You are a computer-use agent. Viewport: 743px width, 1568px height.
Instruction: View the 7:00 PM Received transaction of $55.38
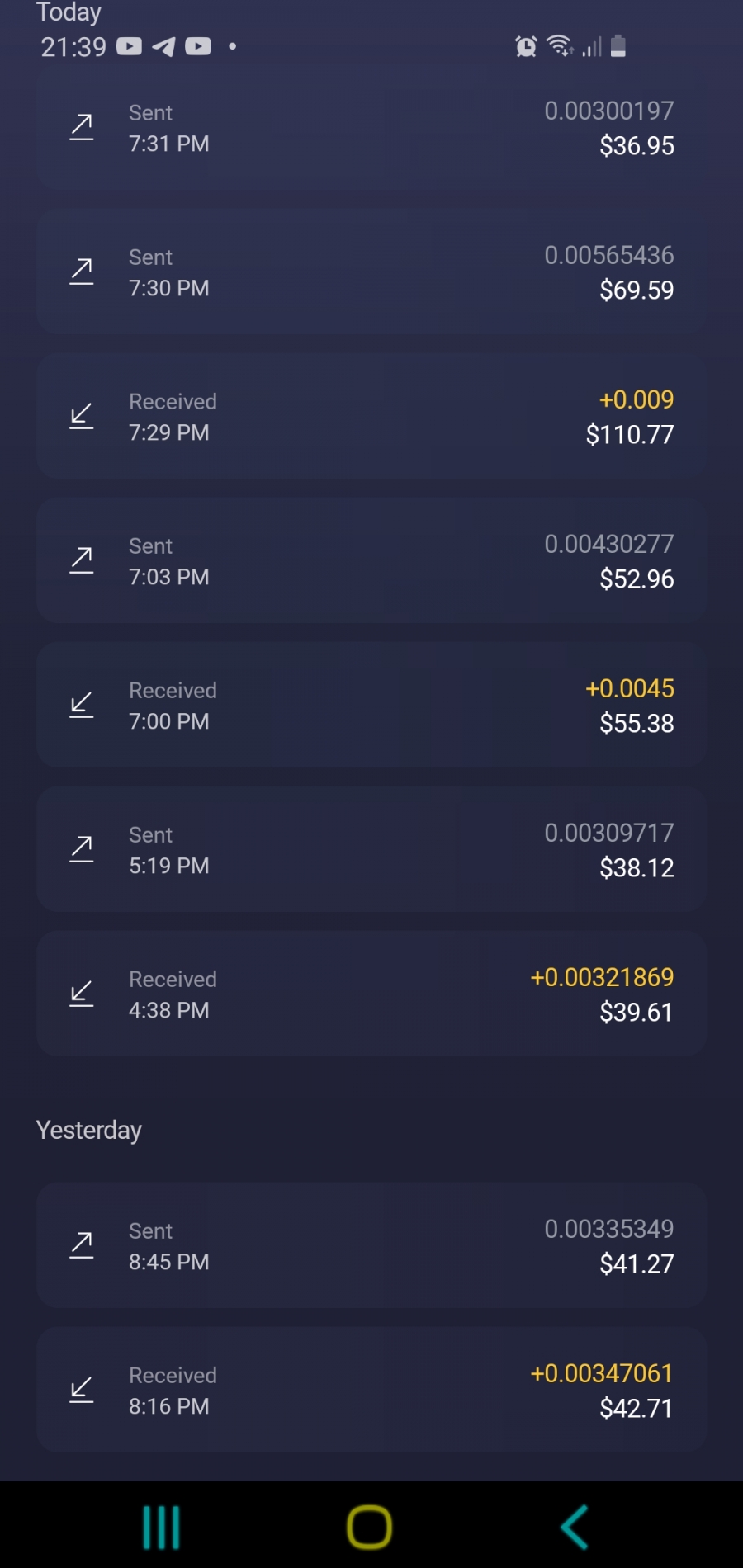(x=371, y=705)
